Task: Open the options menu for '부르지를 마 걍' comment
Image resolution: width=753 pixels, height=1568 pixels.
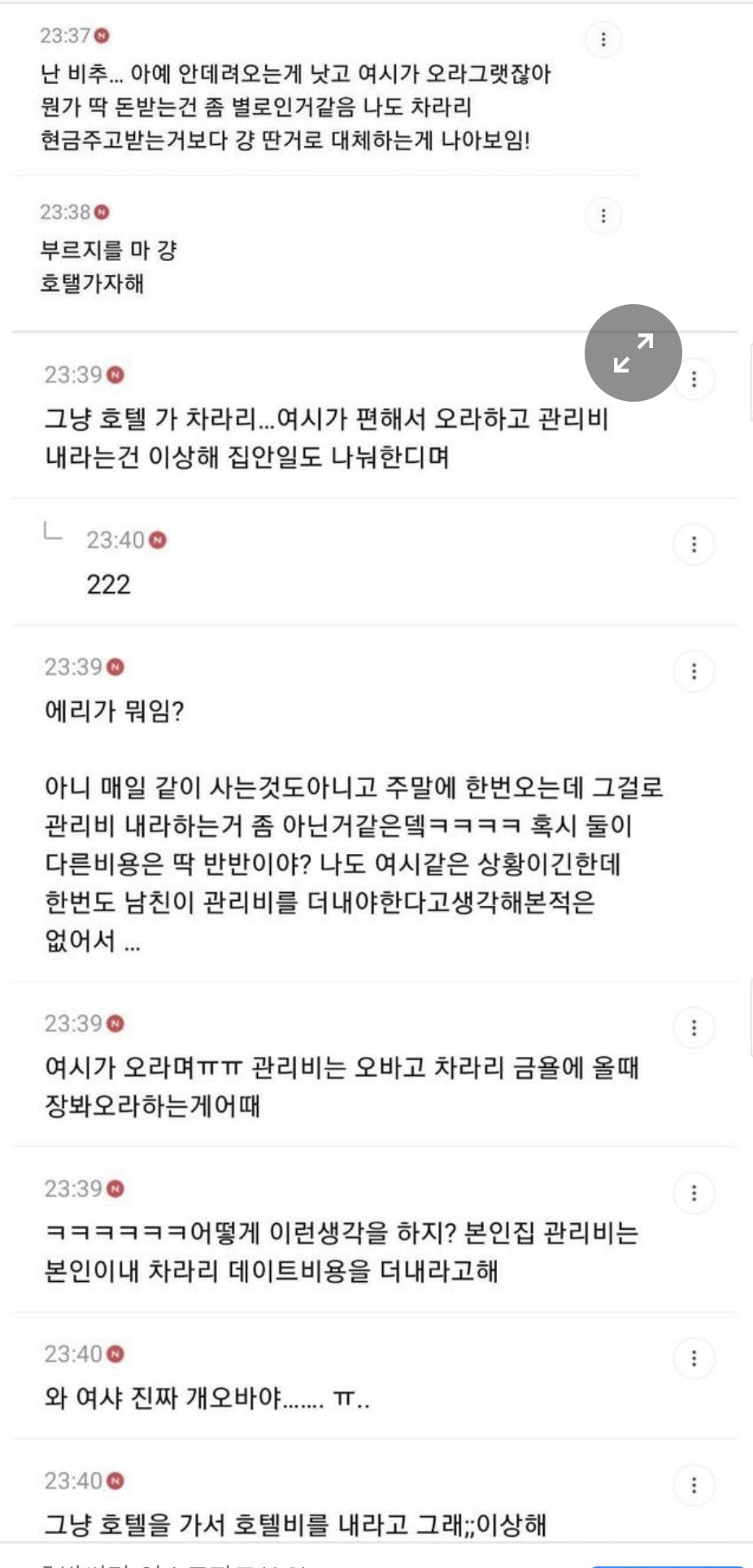Action: pyautogui.click(x=603, y=216)
